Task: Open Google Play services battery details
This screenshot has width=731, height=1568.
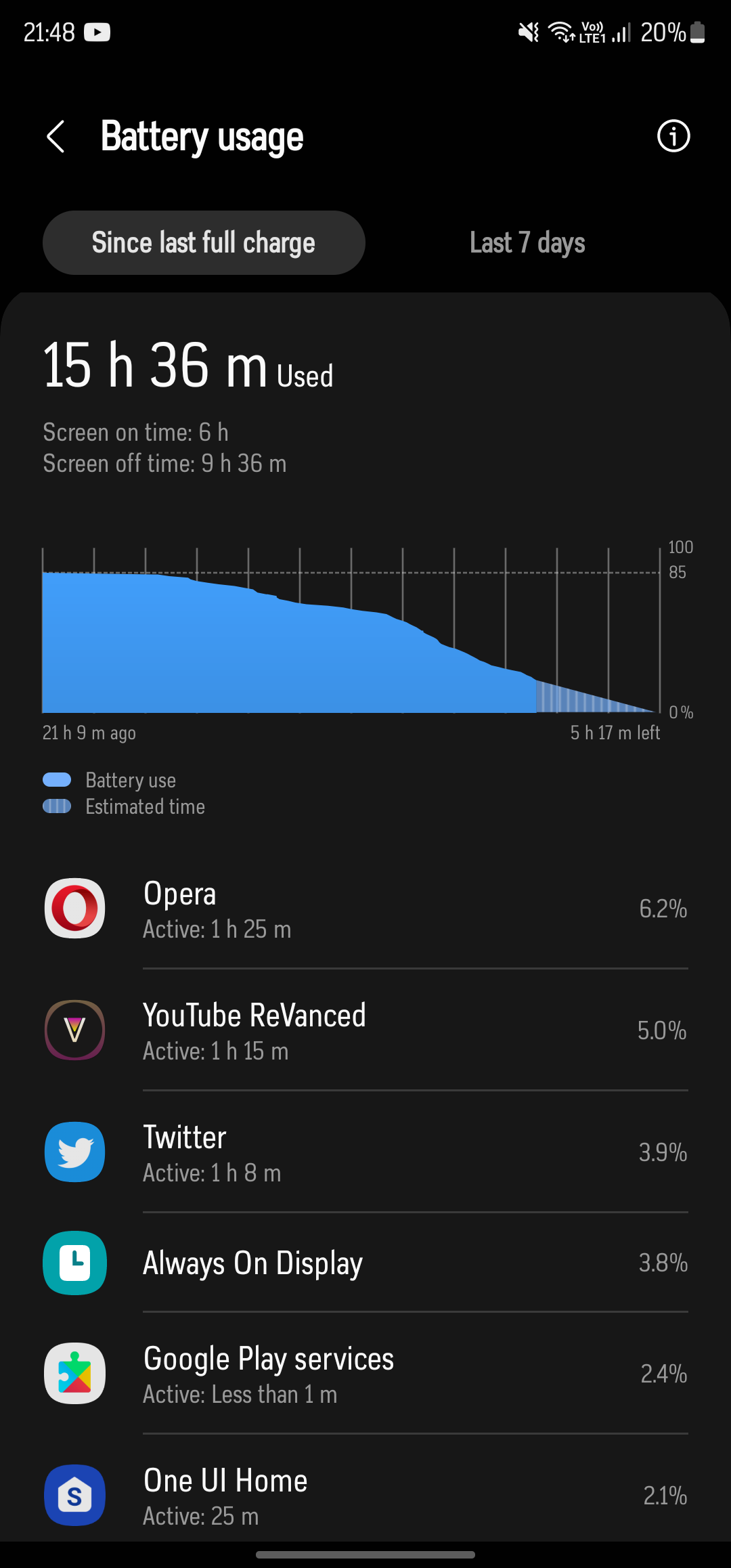Action: [365, 1374]
